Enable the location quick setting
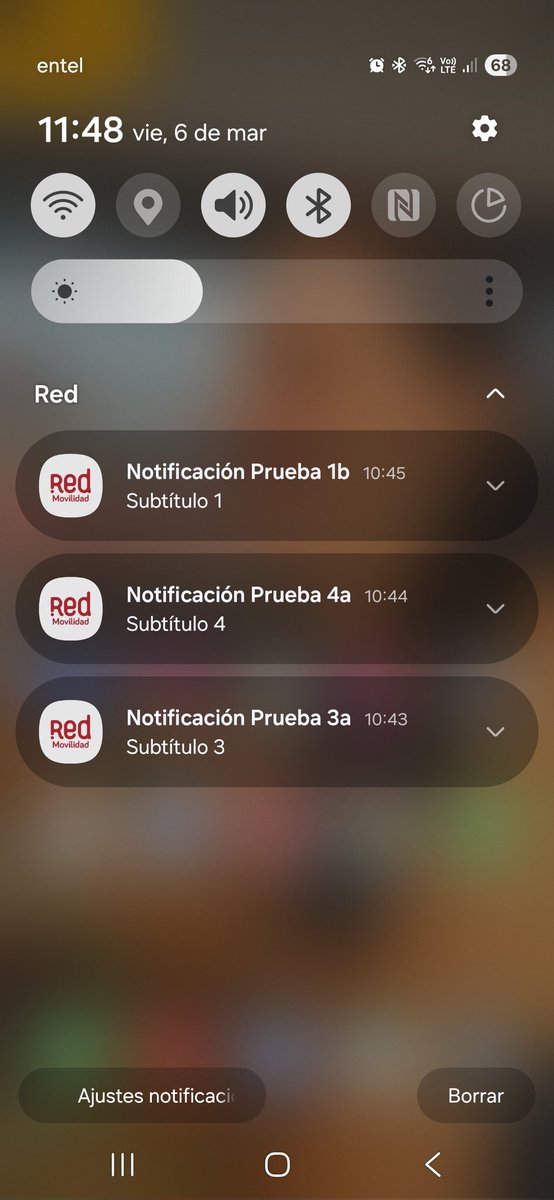554x1200 pixels. (149, 206)
